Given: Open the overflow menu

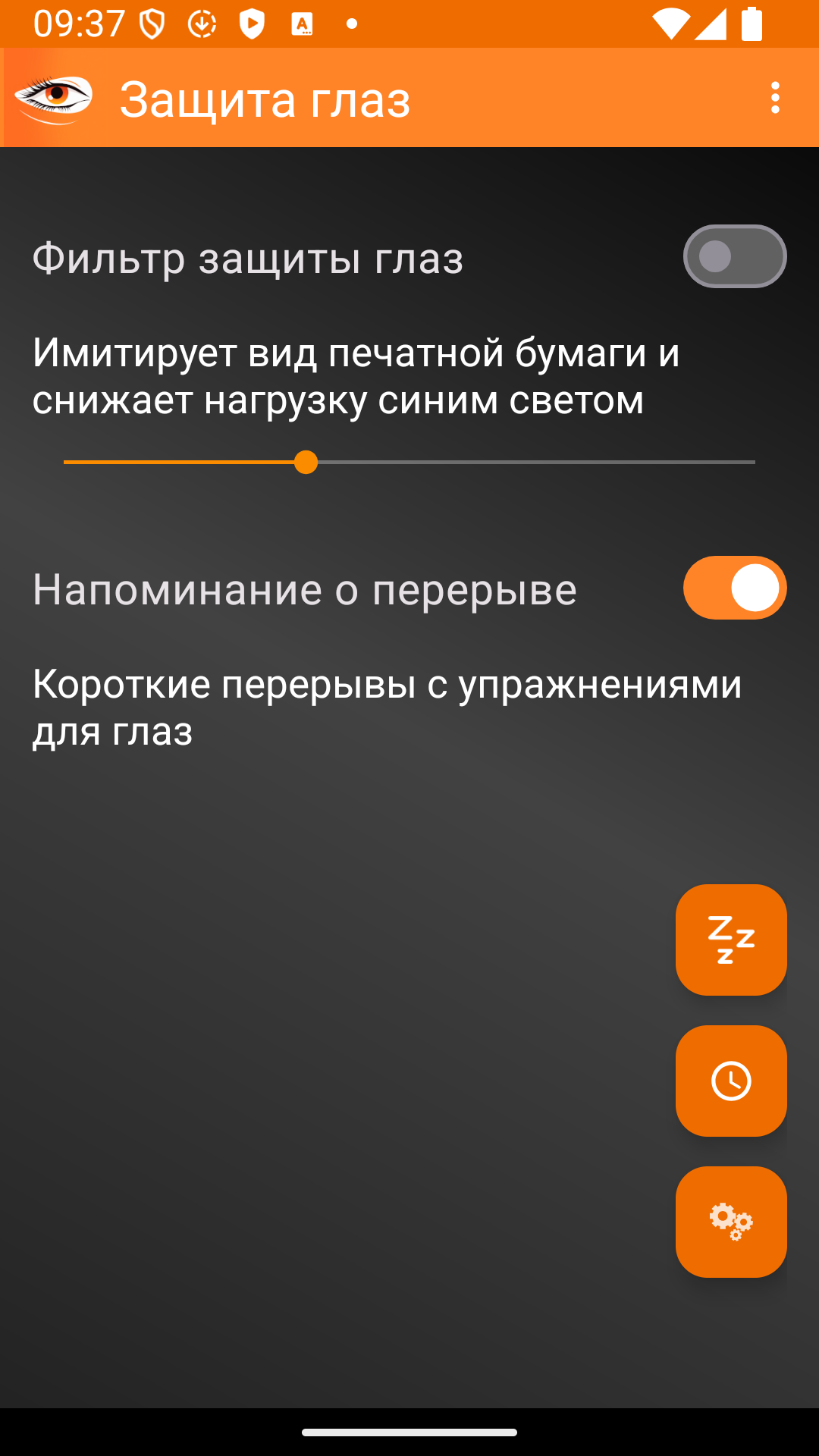Looking at the screenshot, I should tap(774, 98).
